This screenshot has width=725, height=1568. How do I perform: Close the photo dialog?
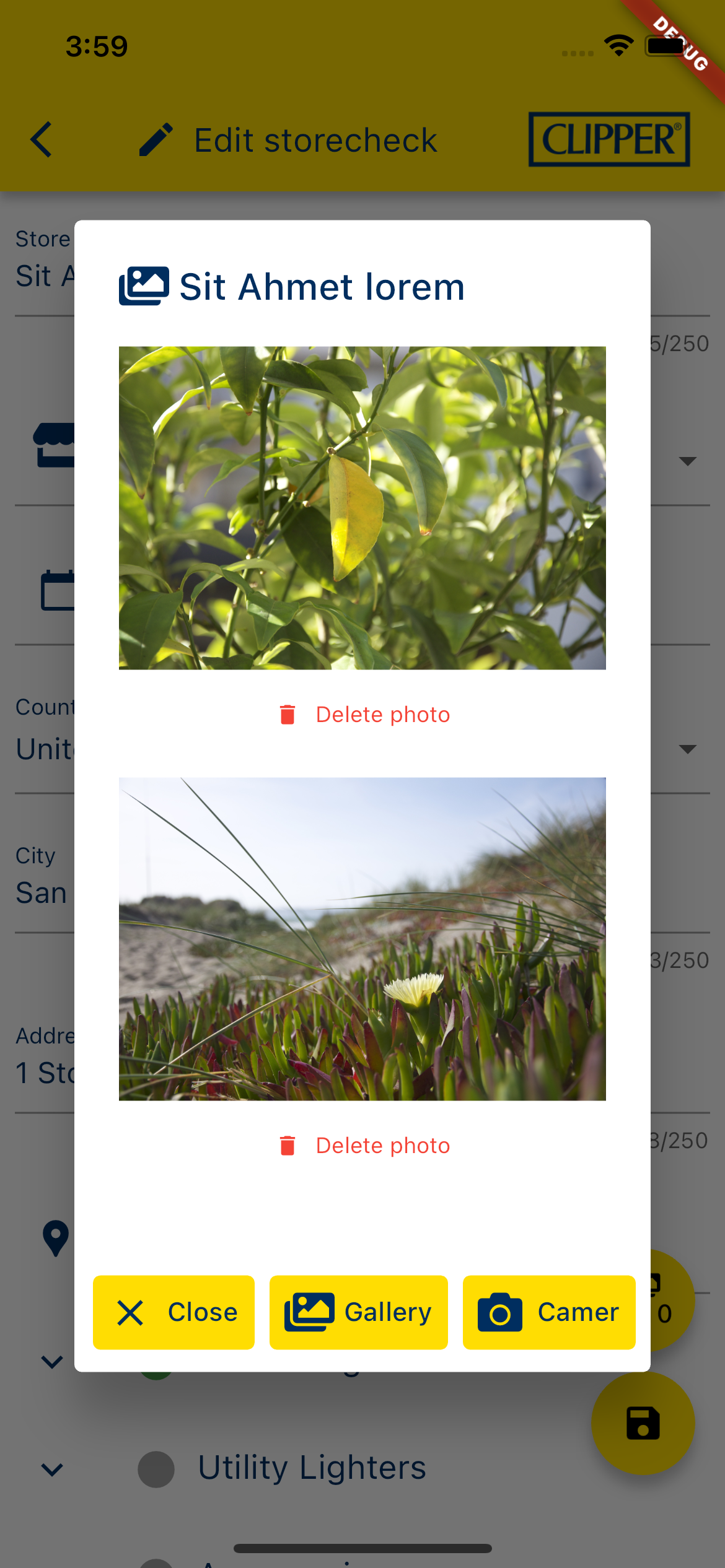(x=174, y=1312)
